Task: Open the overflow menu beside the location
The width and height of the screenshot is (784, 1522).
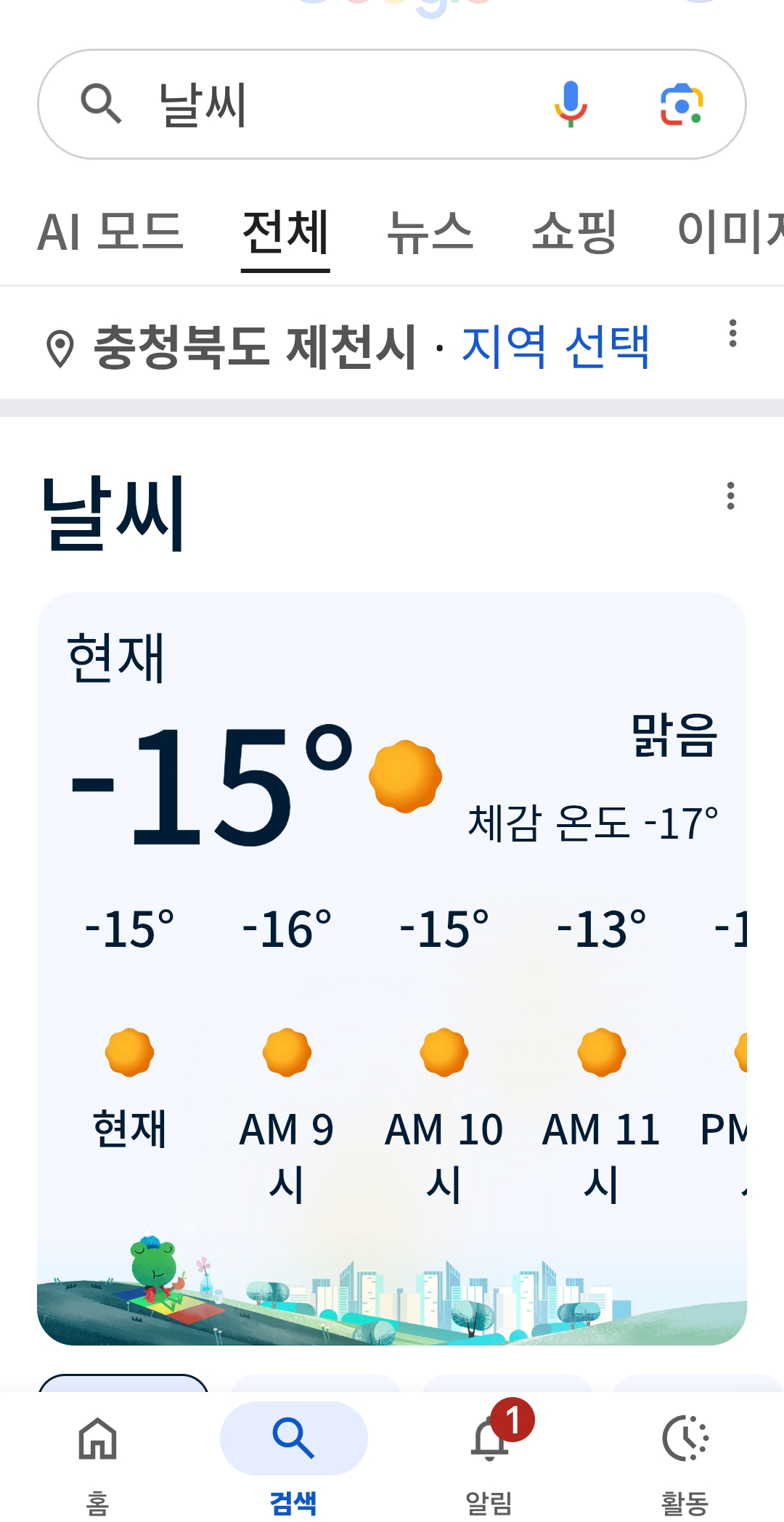Action: click(732, 333)
